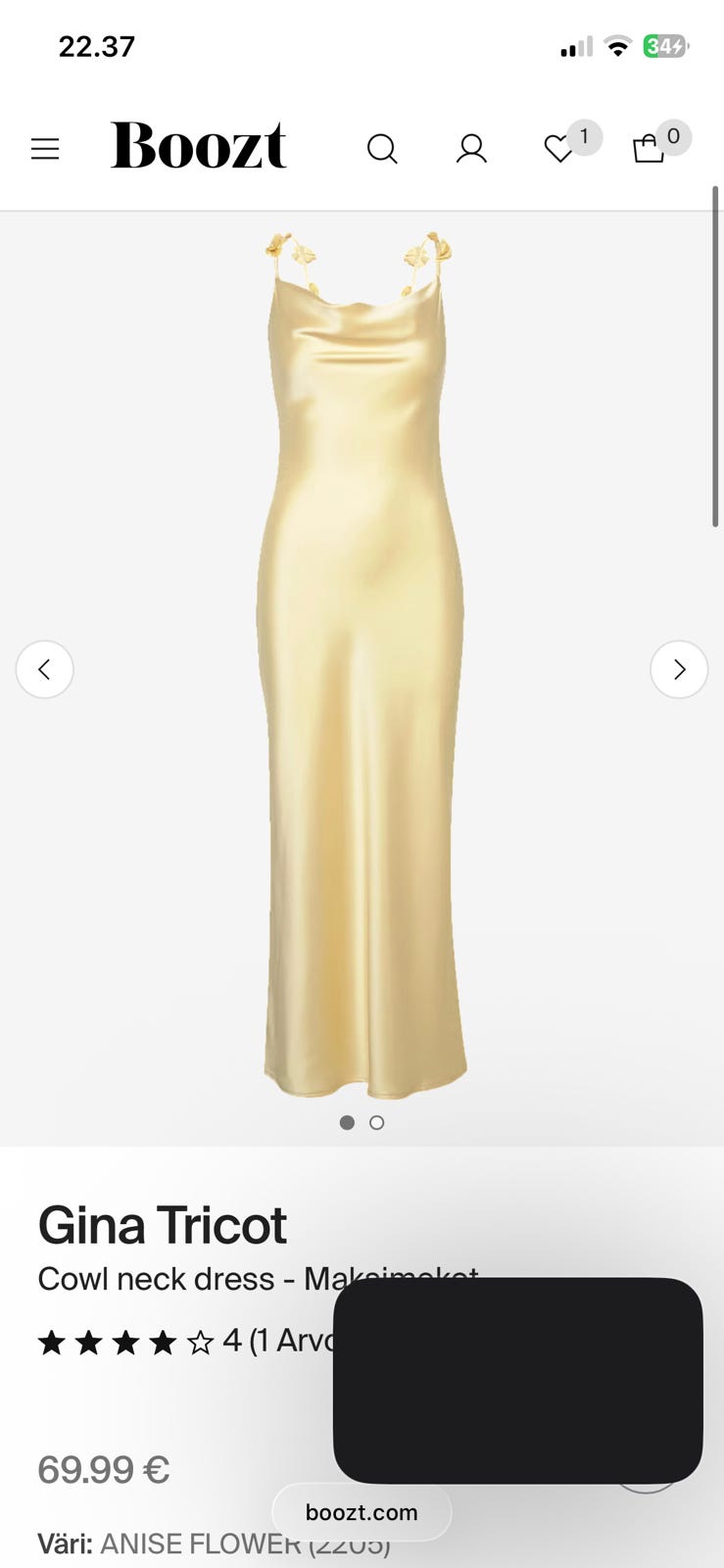View the wishlist favorites
Image resolution: width=724 pixels, height=1568 pixels.
[x=559, y=149]
